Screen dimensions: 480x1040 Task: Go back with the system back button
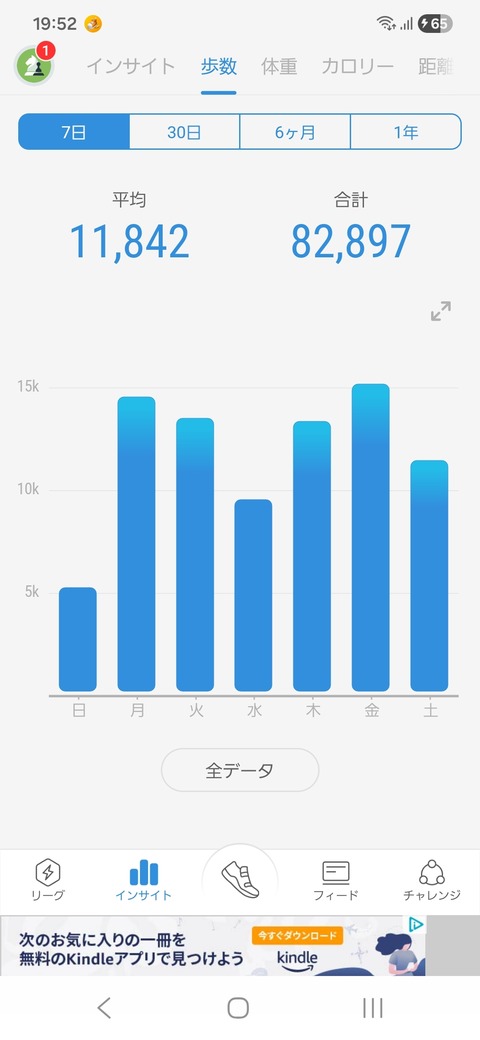(104, 1008)
